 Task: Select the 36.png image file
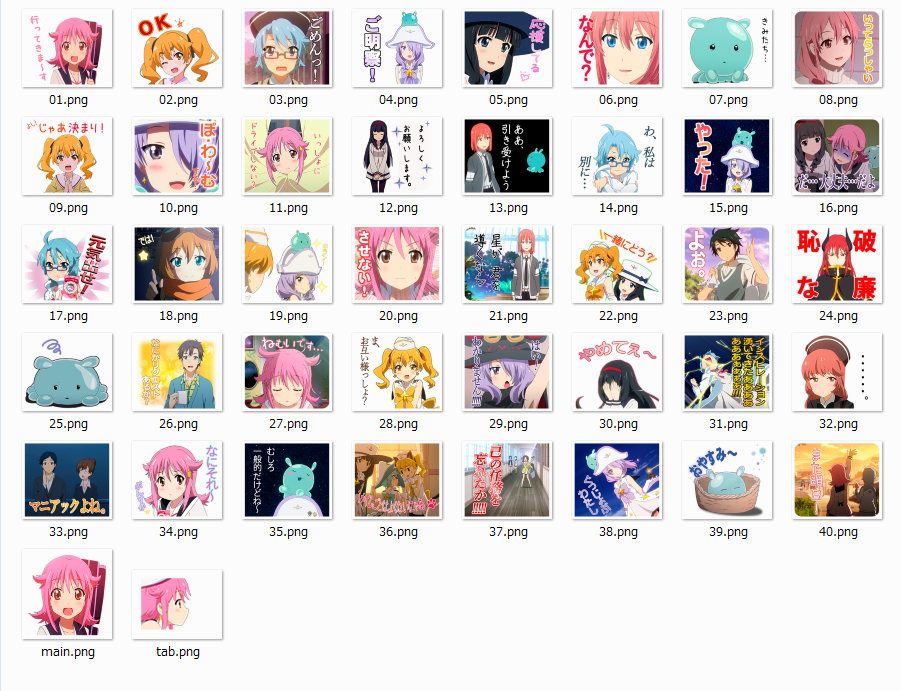[397, 480]
